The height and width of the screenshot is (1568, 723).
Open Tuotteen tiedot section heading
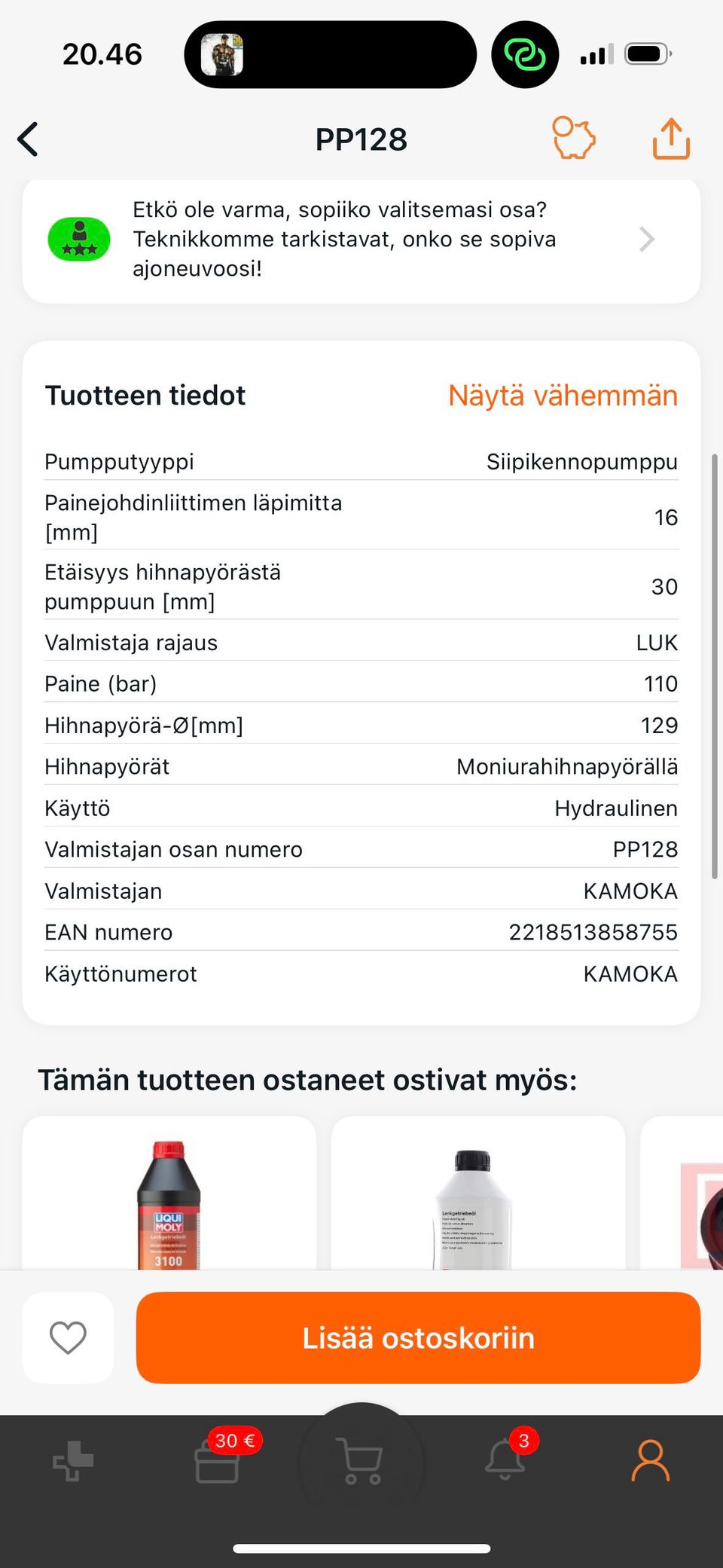(x=145, y=395)
